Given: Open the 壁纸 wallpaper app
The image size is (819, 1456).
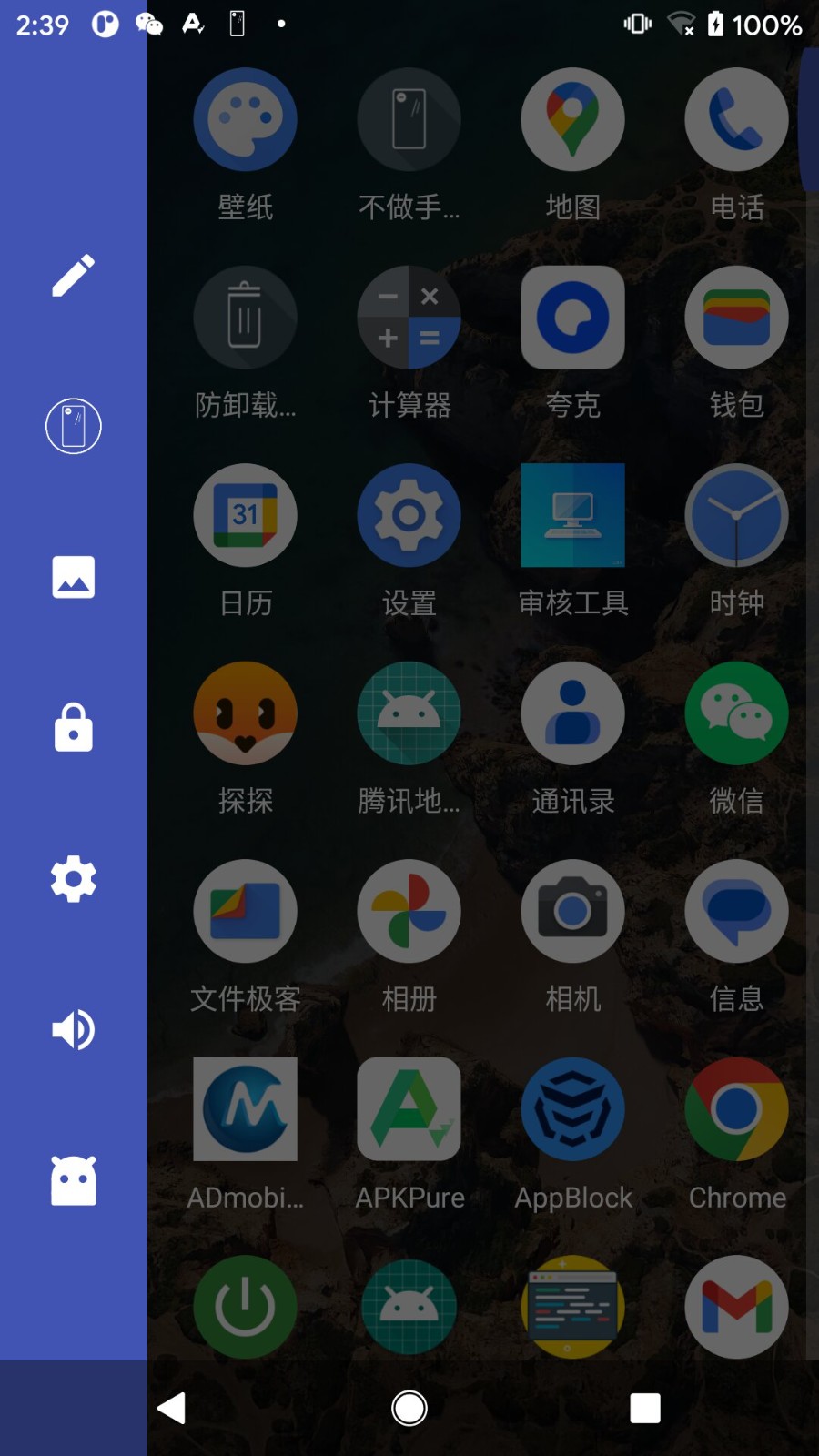Looking at the screenshot, I should (x=245, y=119).
